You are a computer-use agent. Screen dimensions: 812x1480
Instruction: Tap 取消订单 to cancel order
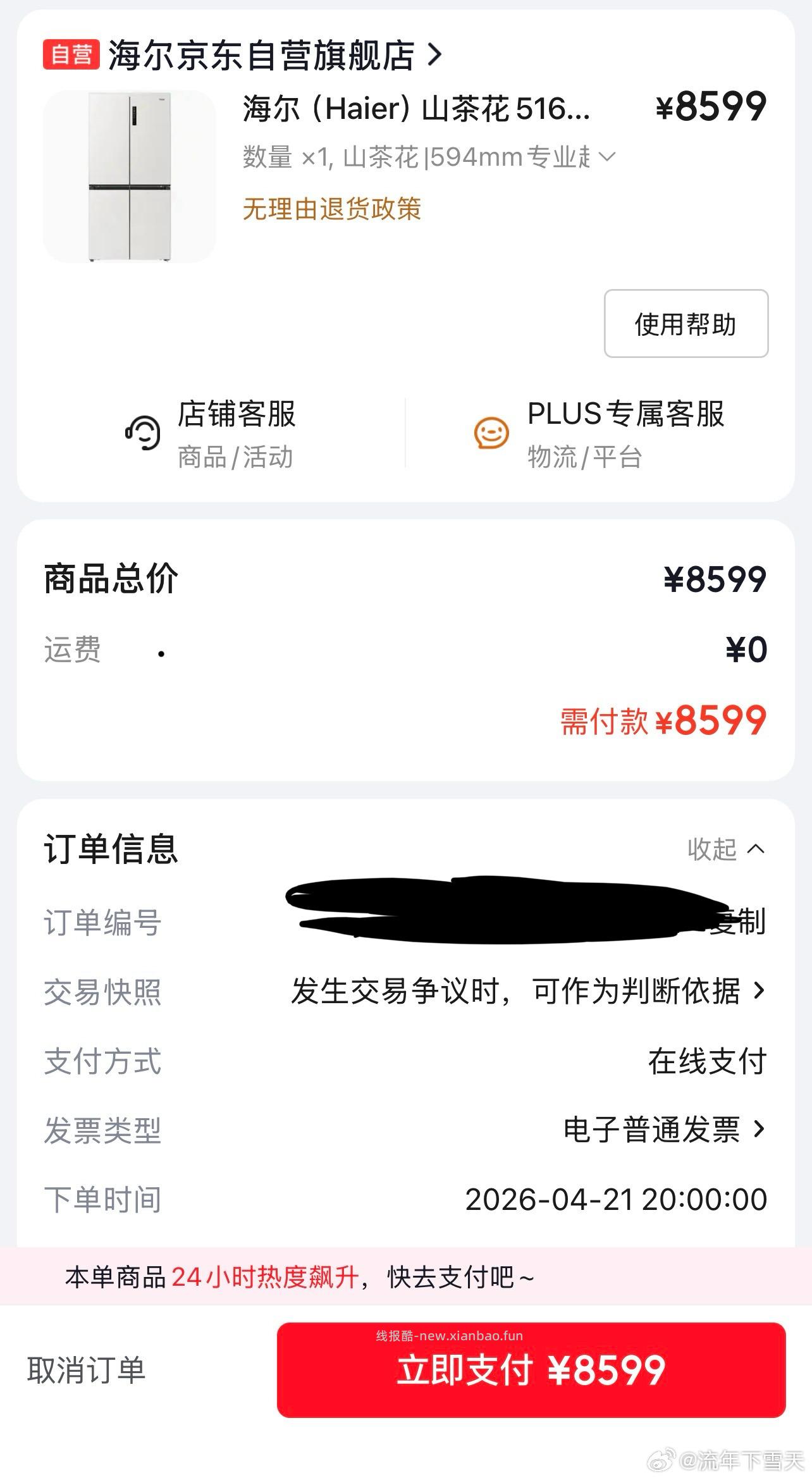click(87, 1370)
